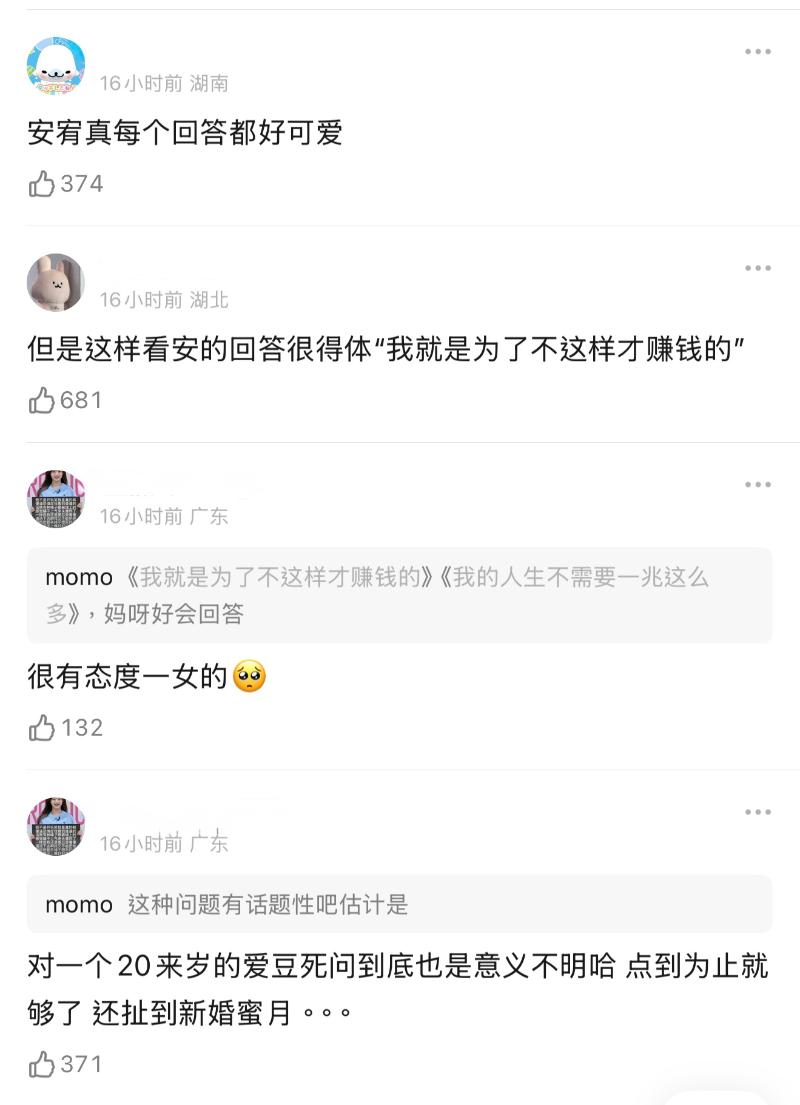Visit profile of the 新婚蜜月 comment's author
800x1105 pixels.
coord(56,826)
